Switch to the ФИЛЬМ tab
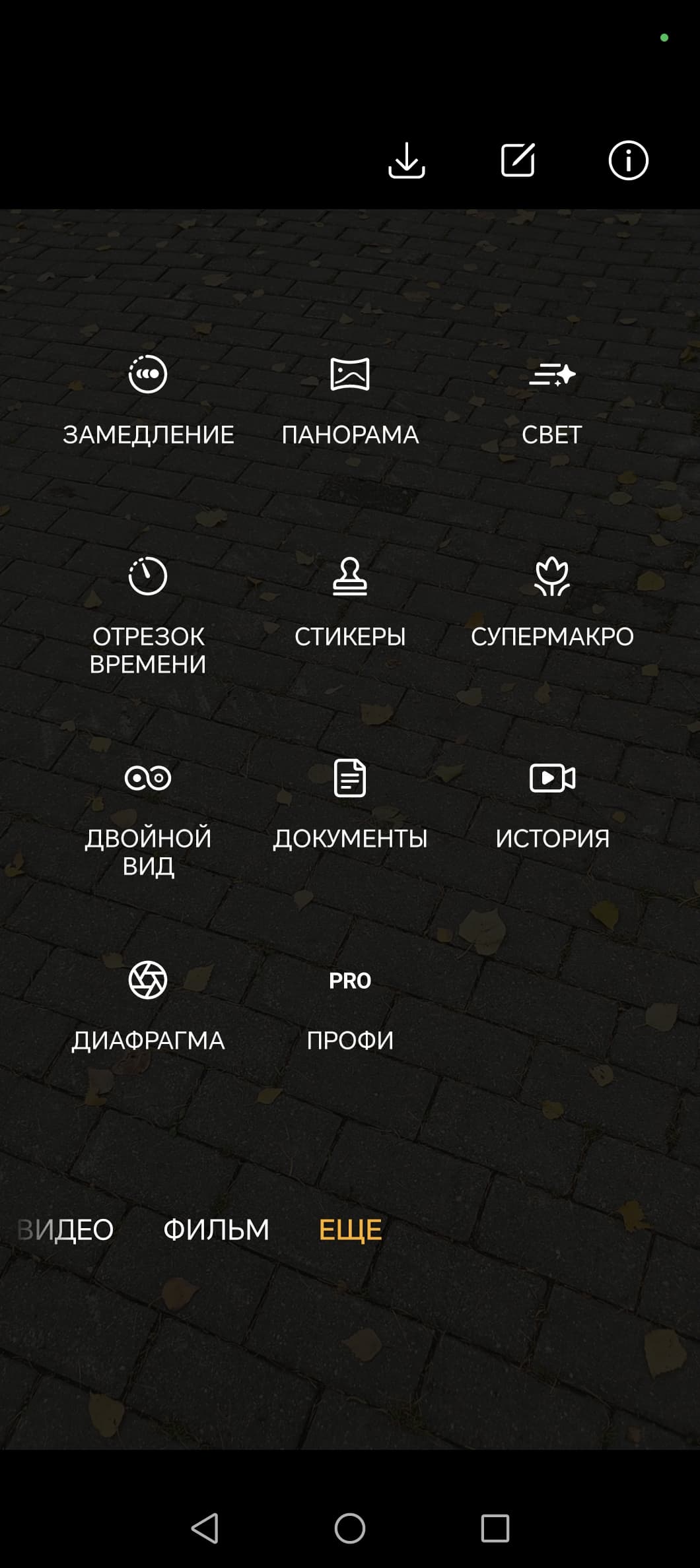Image resolution: width=700 pixels, height=1568 pixels. [216, 1230]
